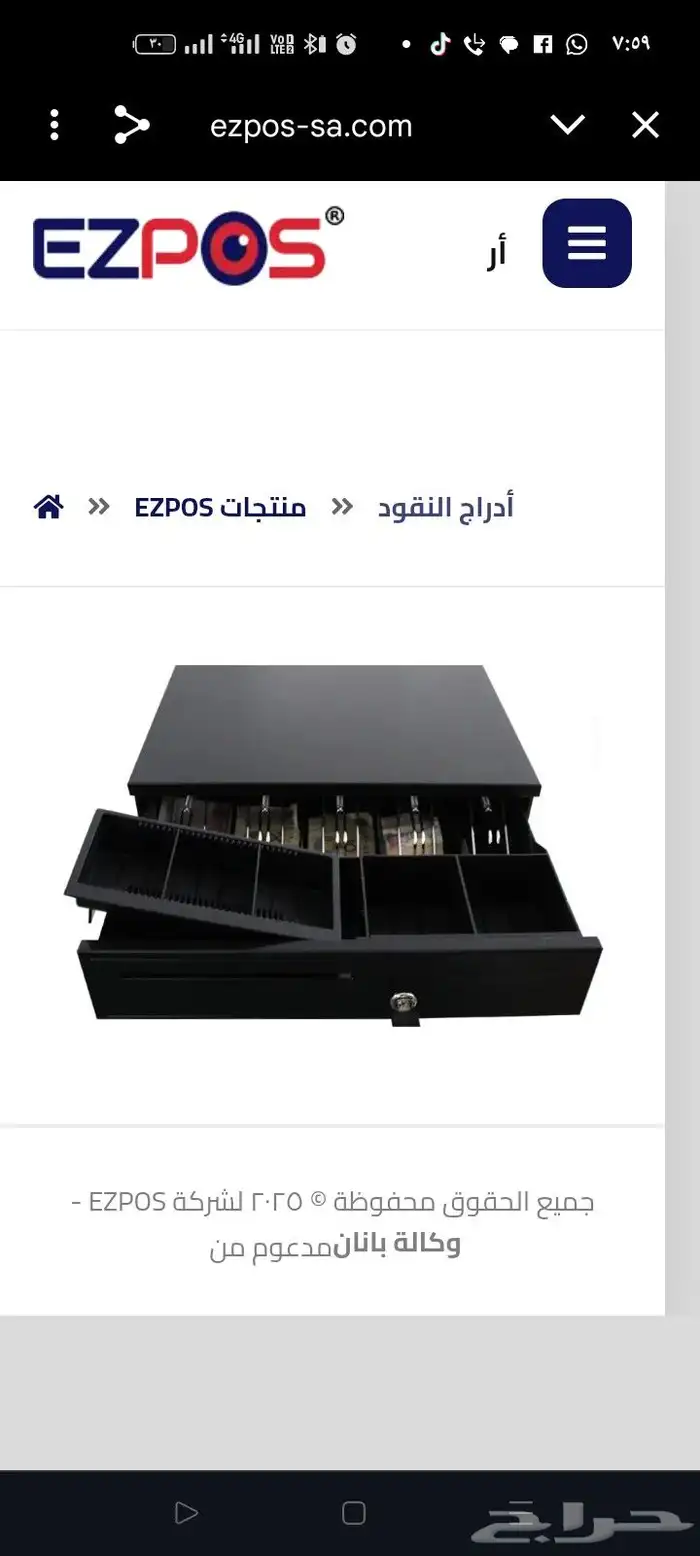Screen dimensions: 700x1556
Task: Open the منتجات EZPOS breadcrumb
Action: 220,507
